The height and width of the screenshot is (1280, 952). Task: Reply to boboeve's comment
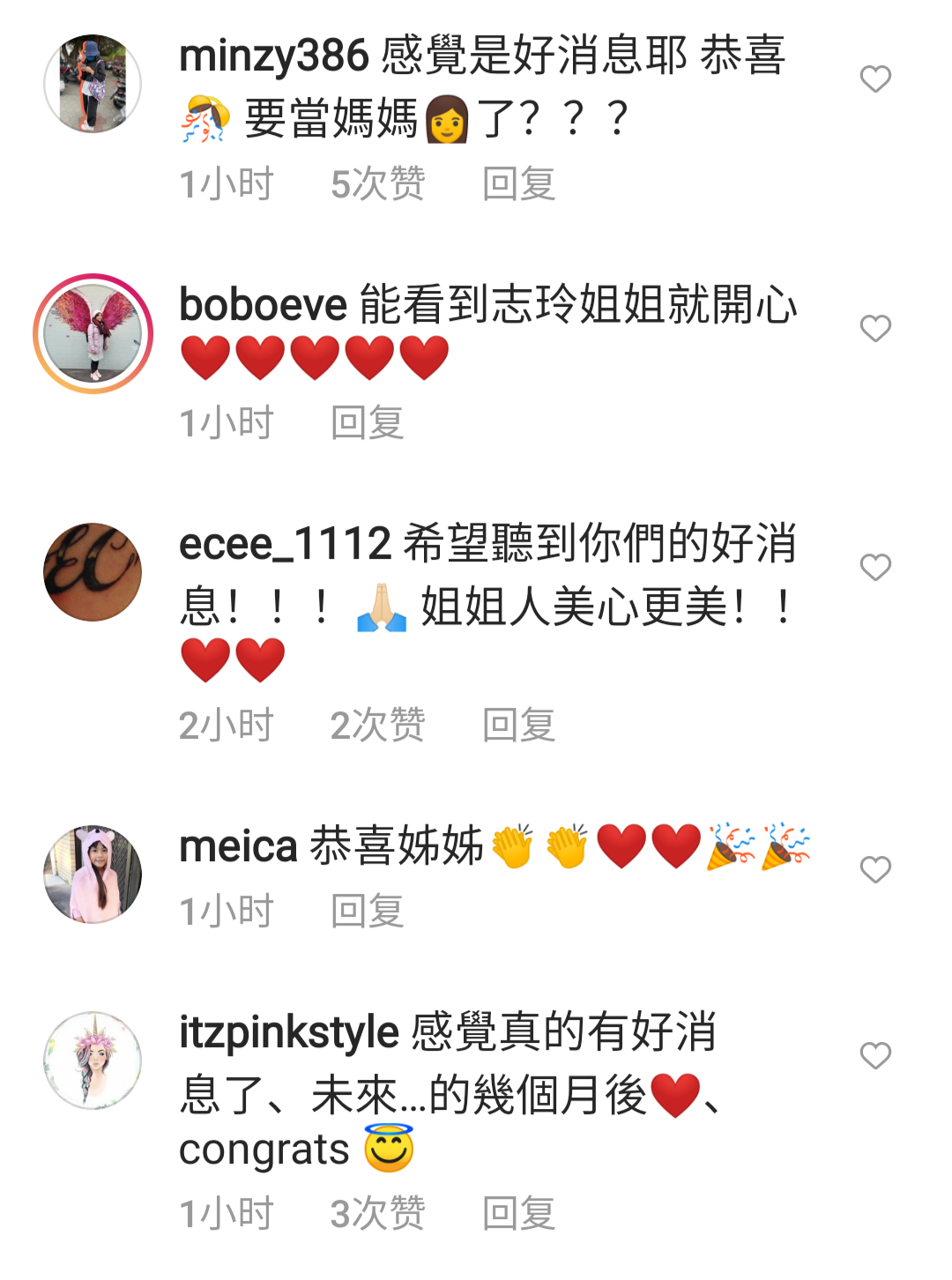click(x=367, y=423)
